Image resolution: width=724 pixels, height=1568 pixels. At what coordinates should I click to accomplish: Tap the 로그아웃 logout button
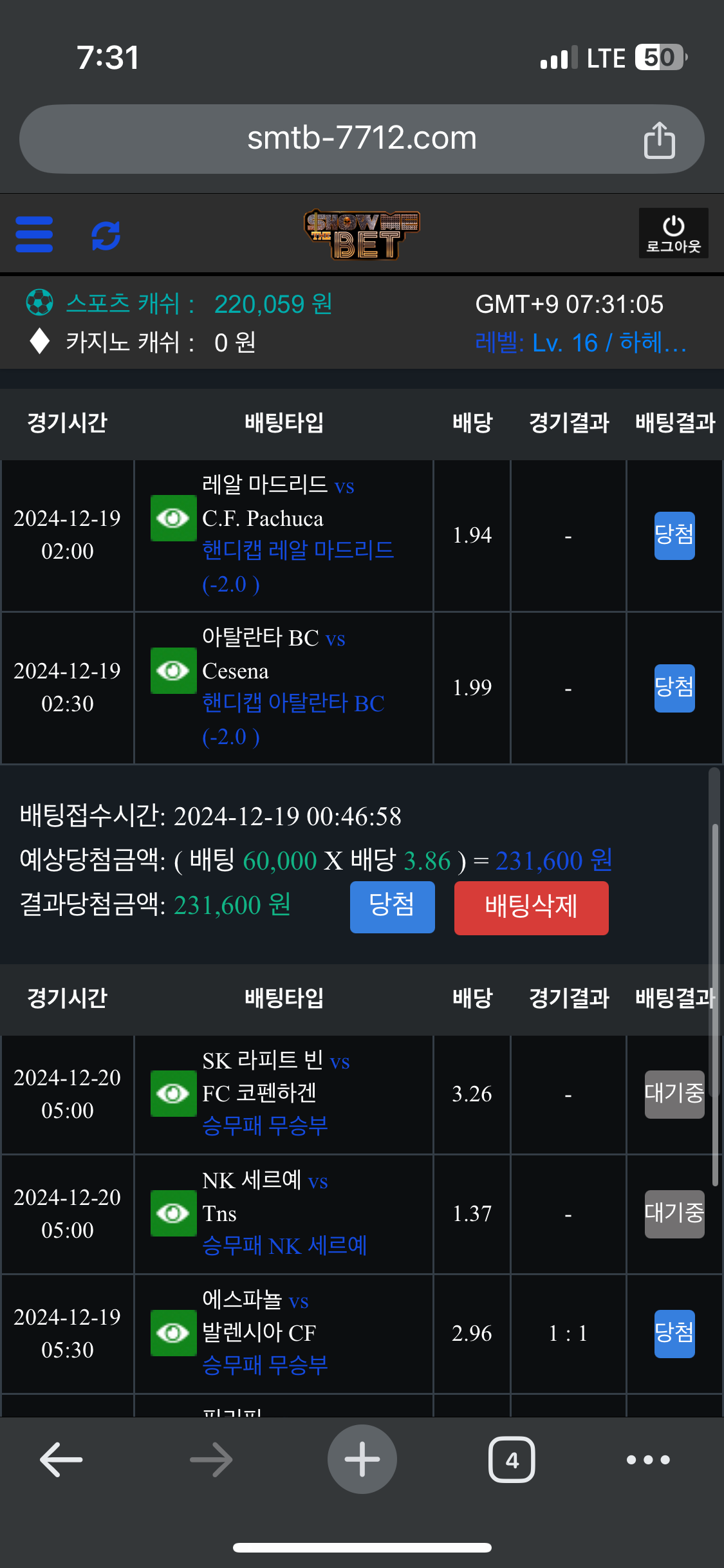pyautogui.click(x=673, y=233)
